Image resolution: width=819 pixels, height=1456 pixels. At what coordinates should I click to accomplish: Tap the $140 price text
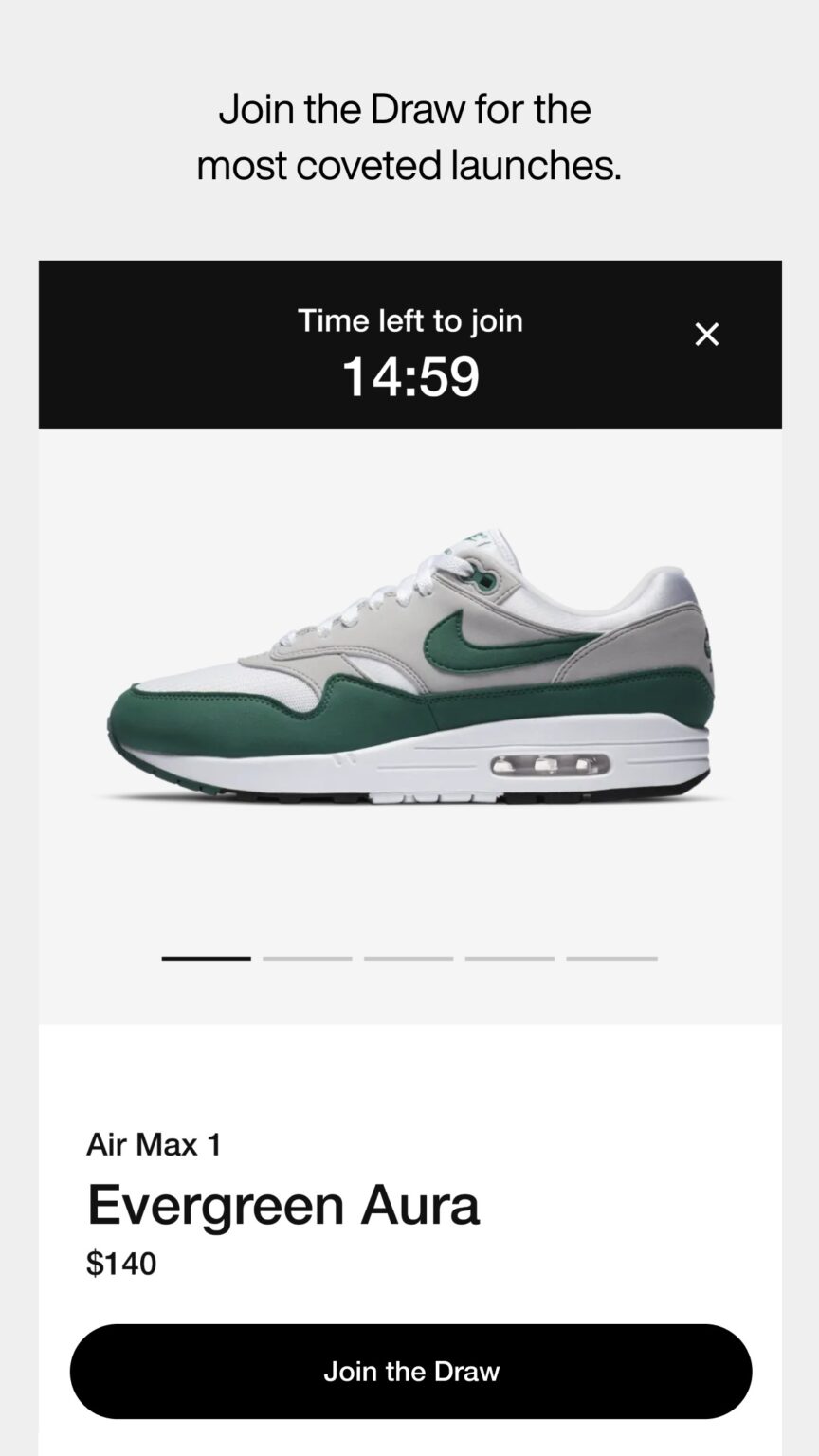120,1264
